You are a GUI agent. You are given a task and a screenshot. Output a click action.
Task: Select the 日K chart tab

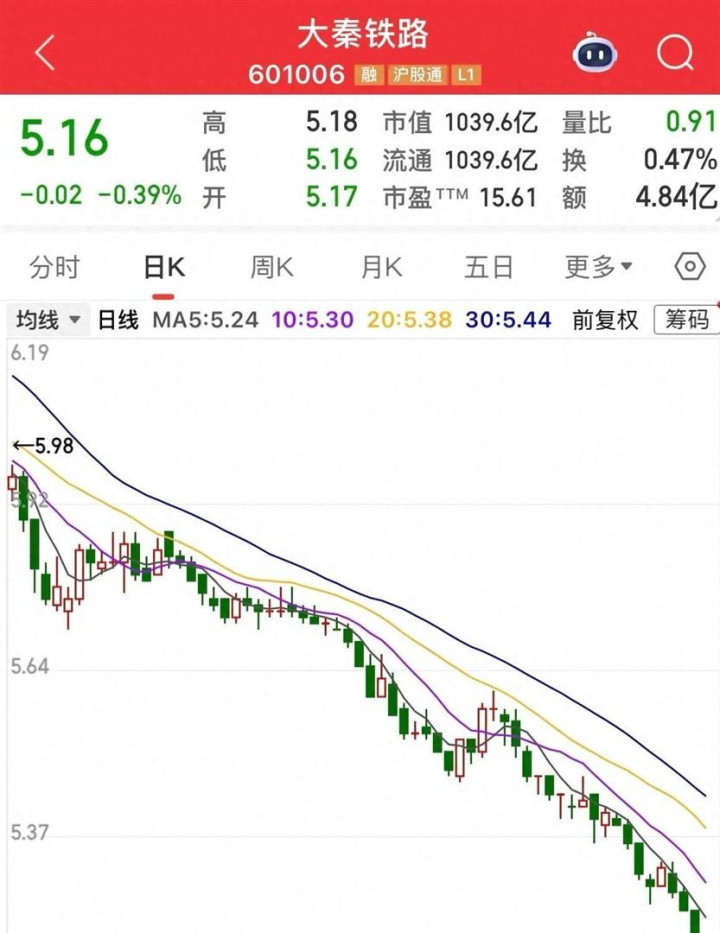[x=164, y=267]
